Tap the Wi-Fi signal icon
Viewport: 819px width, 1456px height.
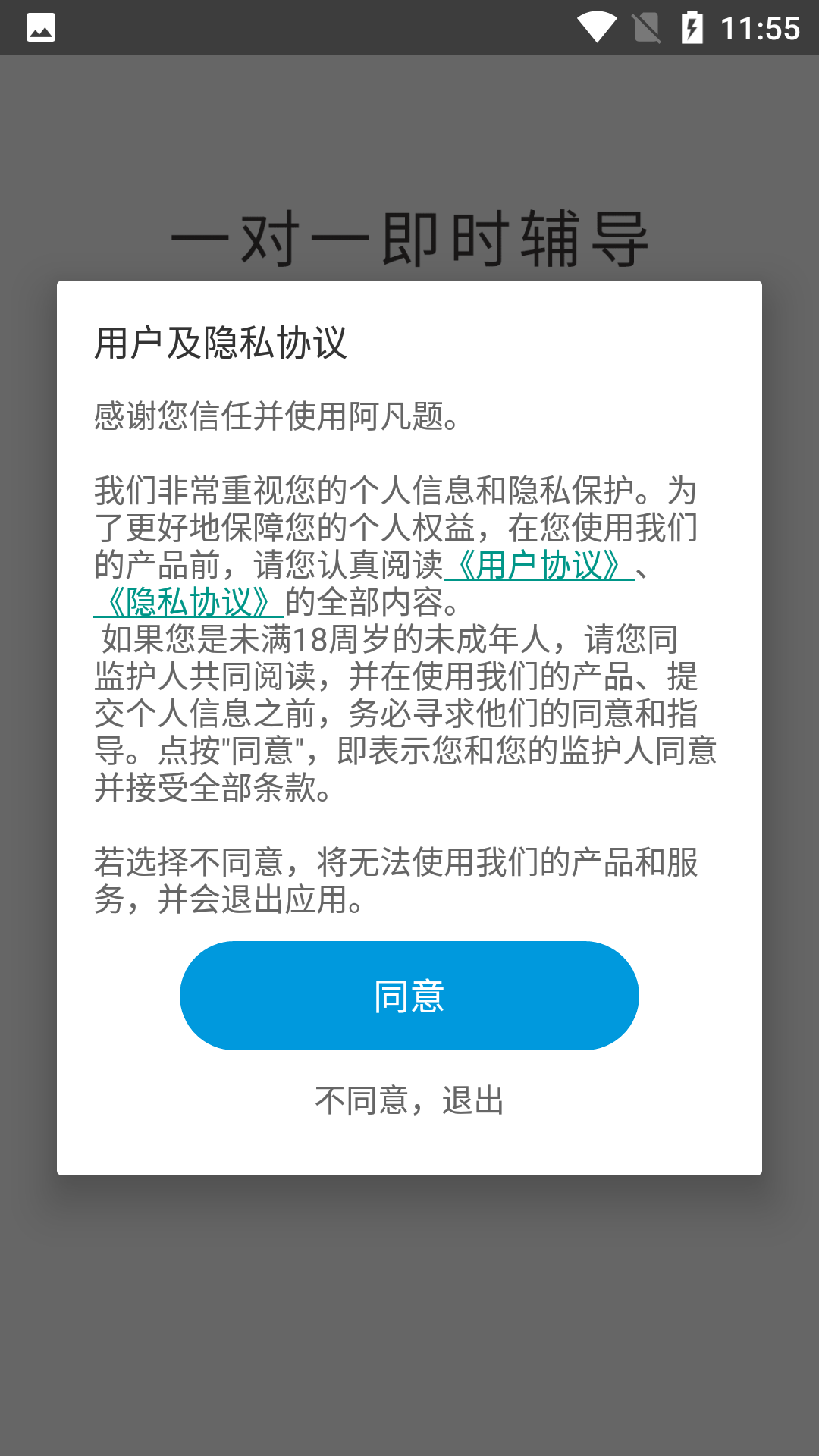(x=598, y=27)
